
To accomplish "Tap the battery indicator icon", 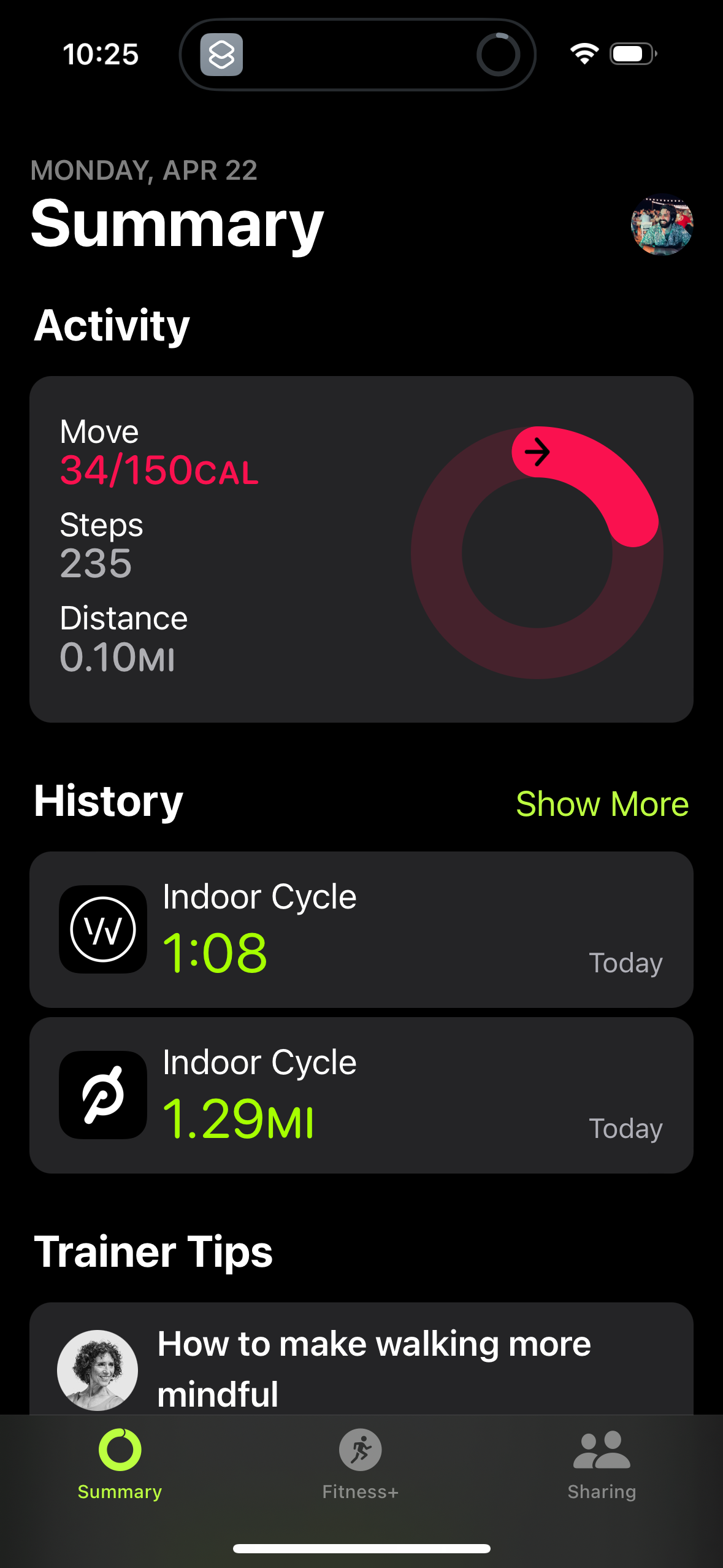I will tap(630, 54).
